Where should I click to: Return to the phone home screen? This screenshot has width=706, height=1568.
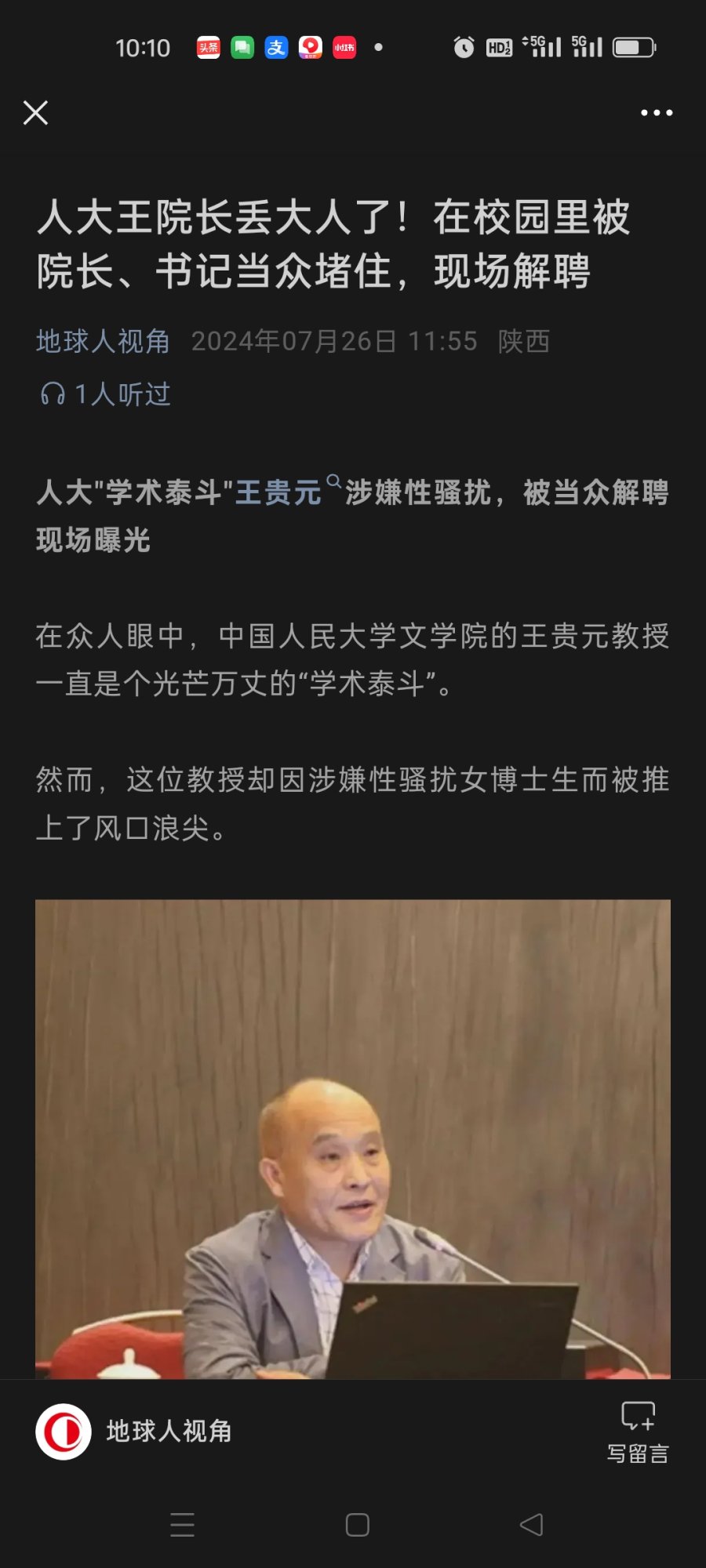357,1525
